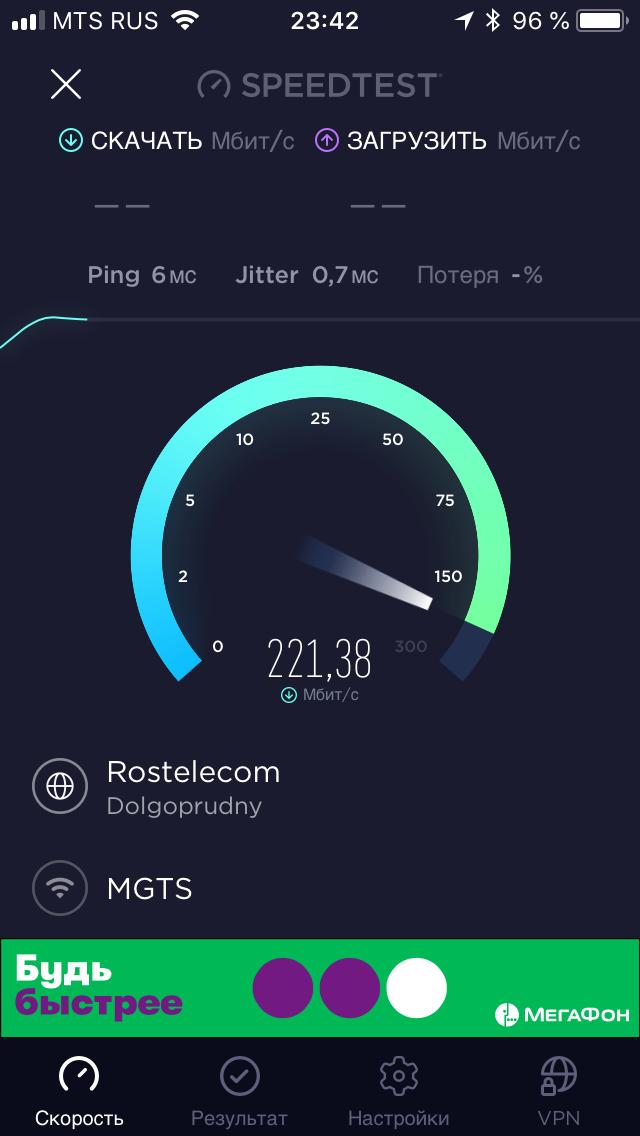Open the MegaFon ad banner
This screenshot has height=1136, width=640.
tap(320, 988)
